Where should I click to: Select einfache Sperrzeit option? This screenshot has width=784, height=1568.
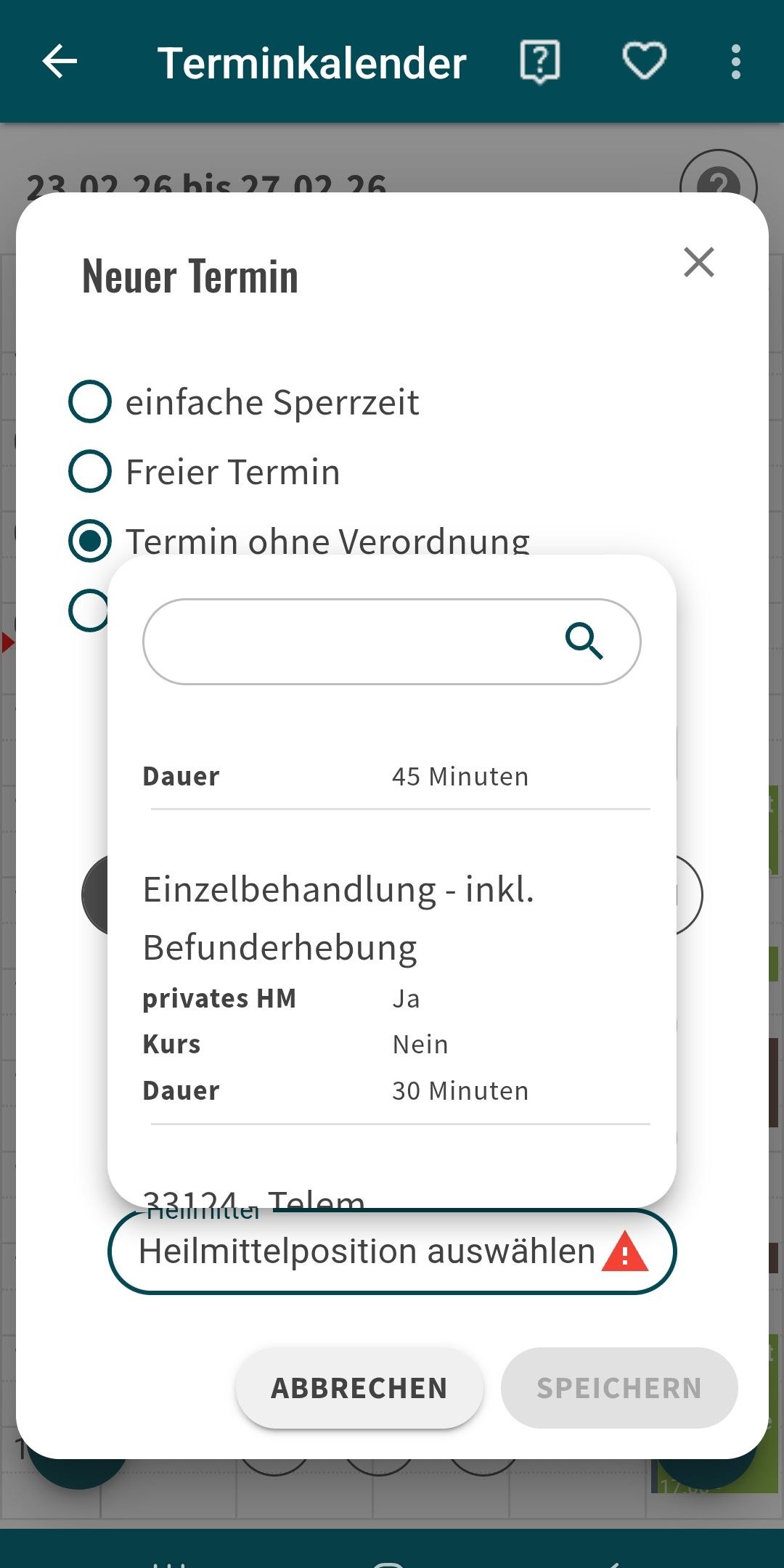pyautogui.click(x=90, y=401)
